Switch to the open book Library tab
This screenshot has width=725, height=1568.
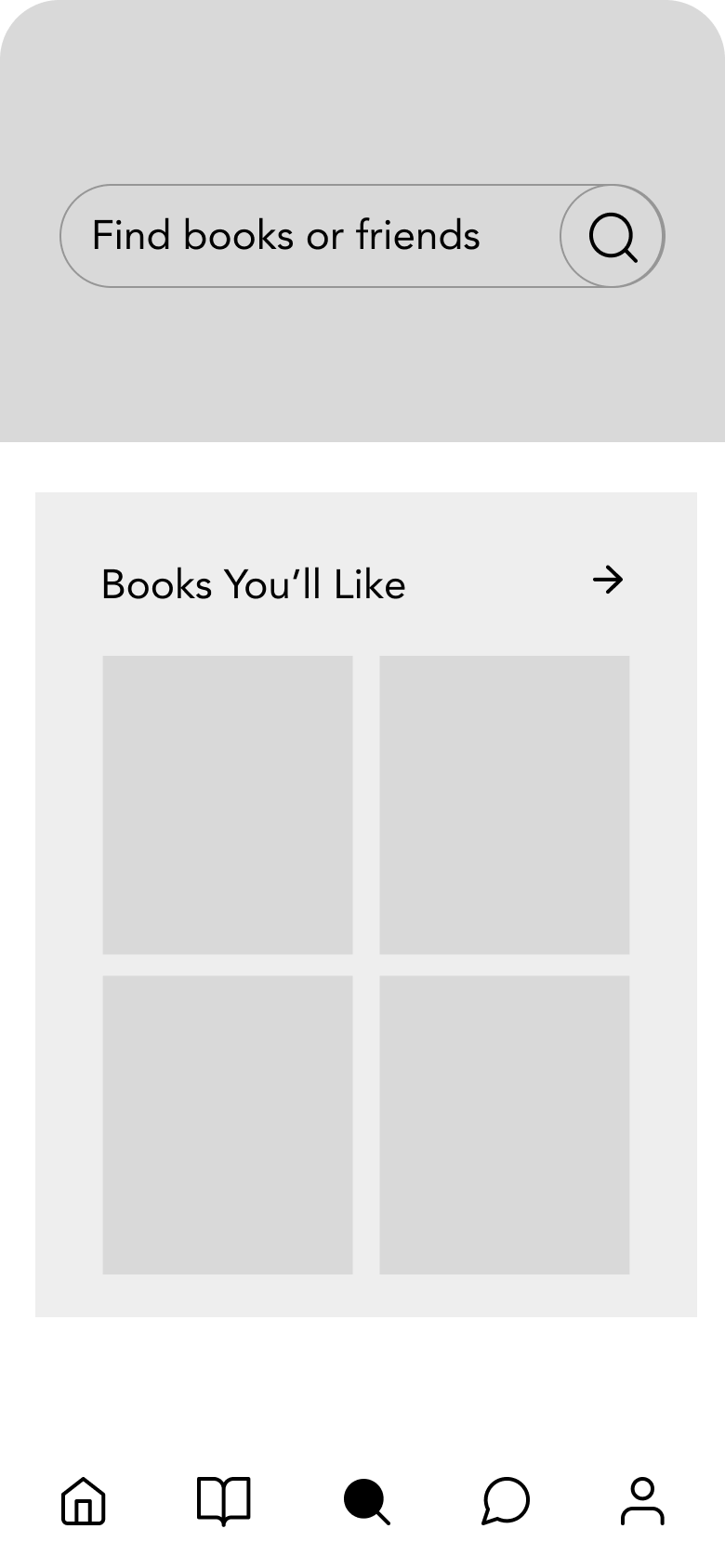click(x=224, y=1500)
